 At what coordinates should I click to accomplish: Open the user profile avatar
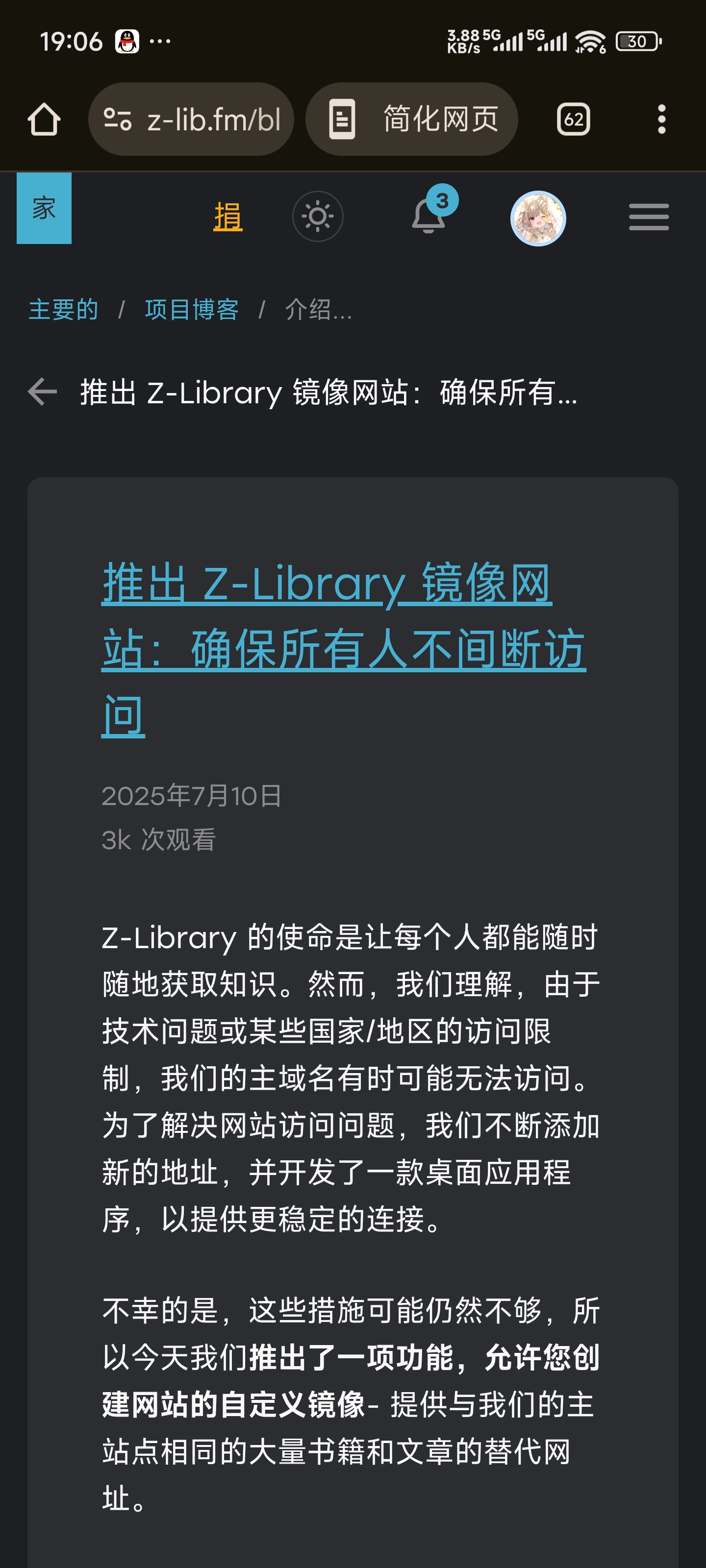(x=538, y=218)
